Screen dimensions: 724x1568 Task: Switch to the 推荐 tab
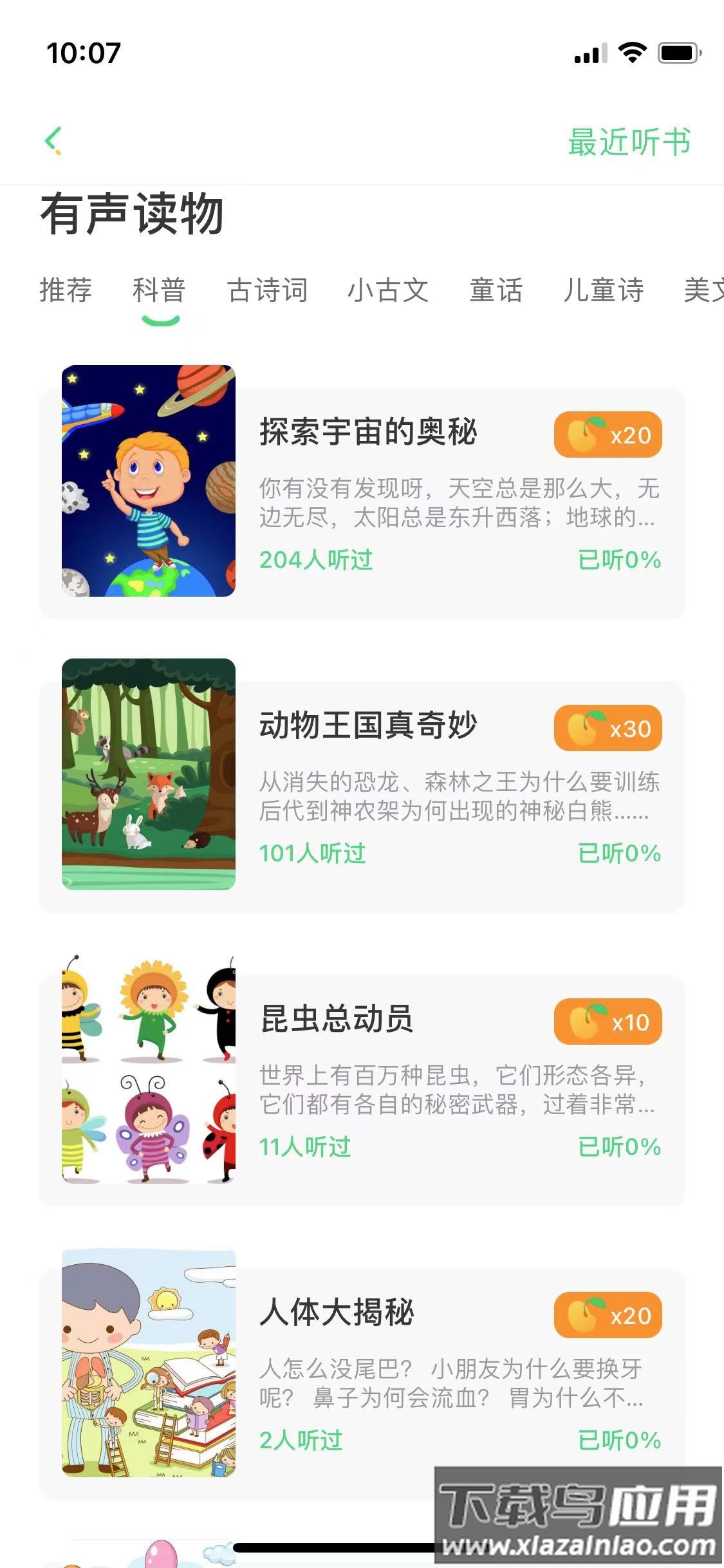click(66, 291)
